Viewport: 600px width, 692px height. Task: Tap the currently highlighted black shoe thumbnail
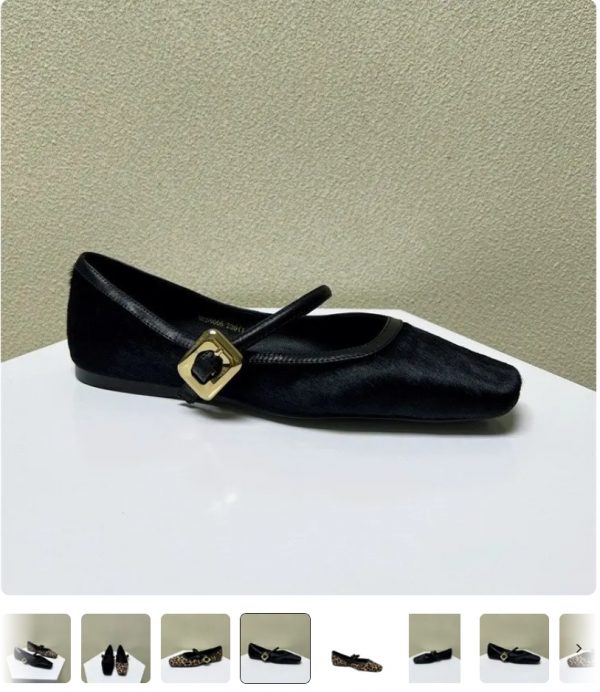coord(275,649)
